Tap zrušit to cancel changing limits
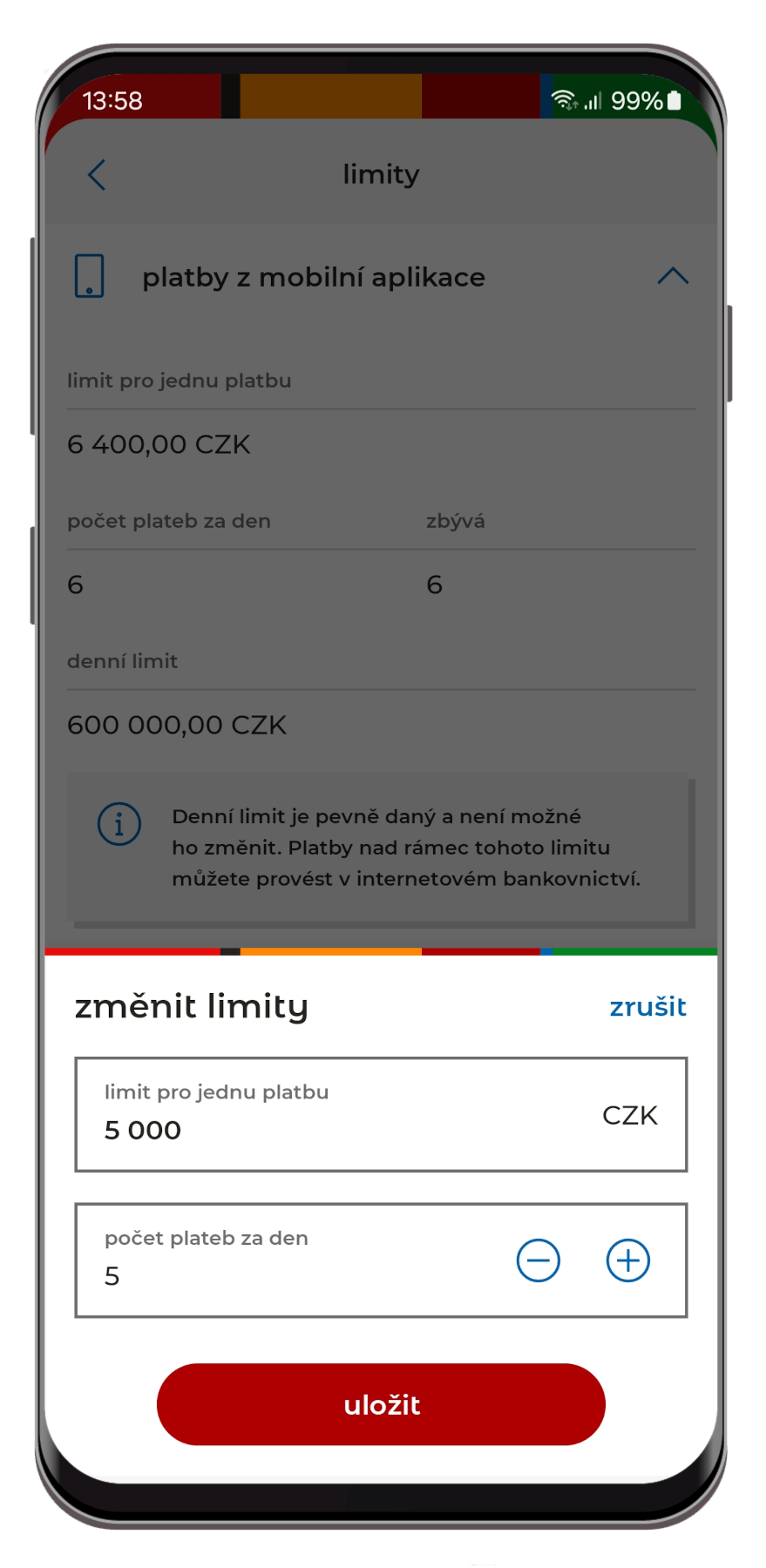The width and height of the screenshot is (766, 1568). click(x=647, y=1007)
